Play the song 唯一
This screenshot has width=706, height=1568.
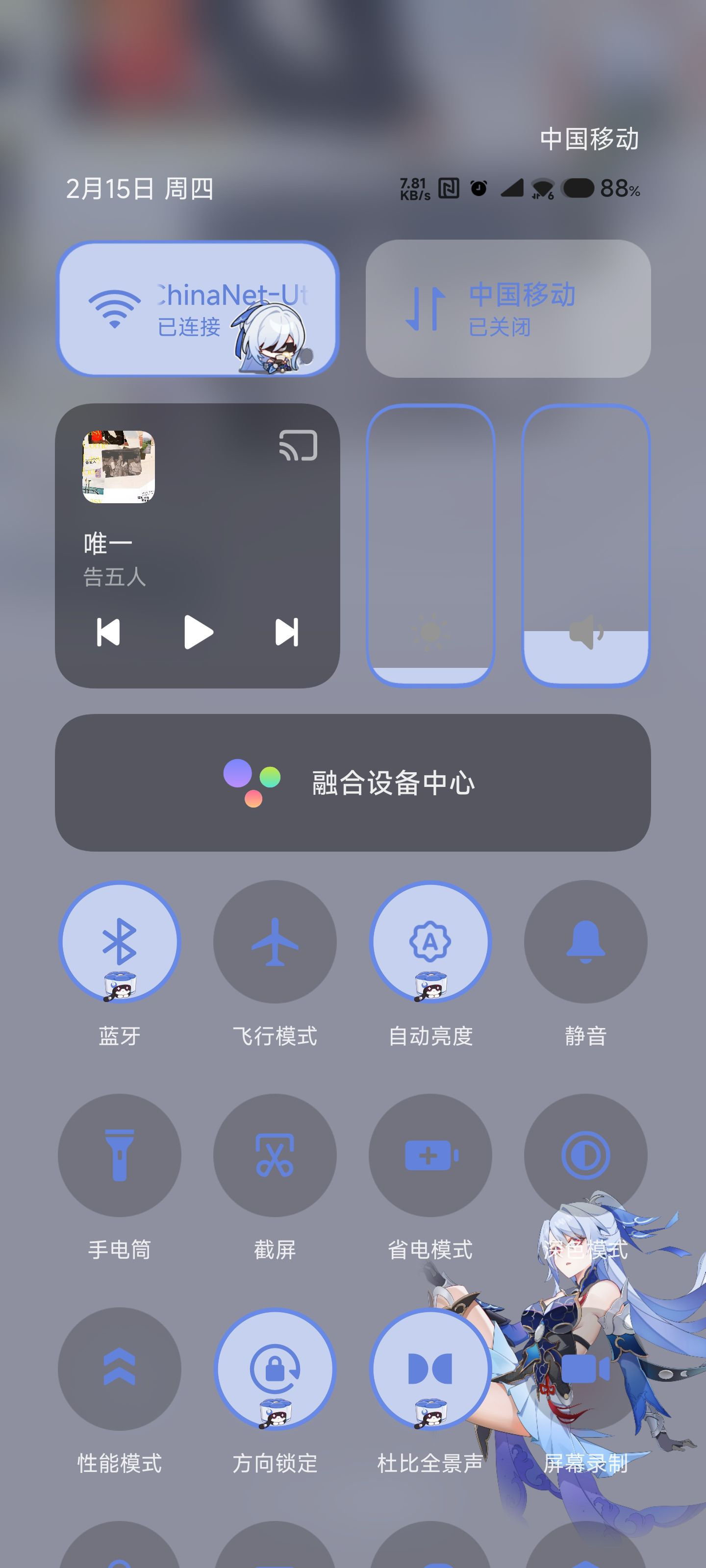point(198,632)
